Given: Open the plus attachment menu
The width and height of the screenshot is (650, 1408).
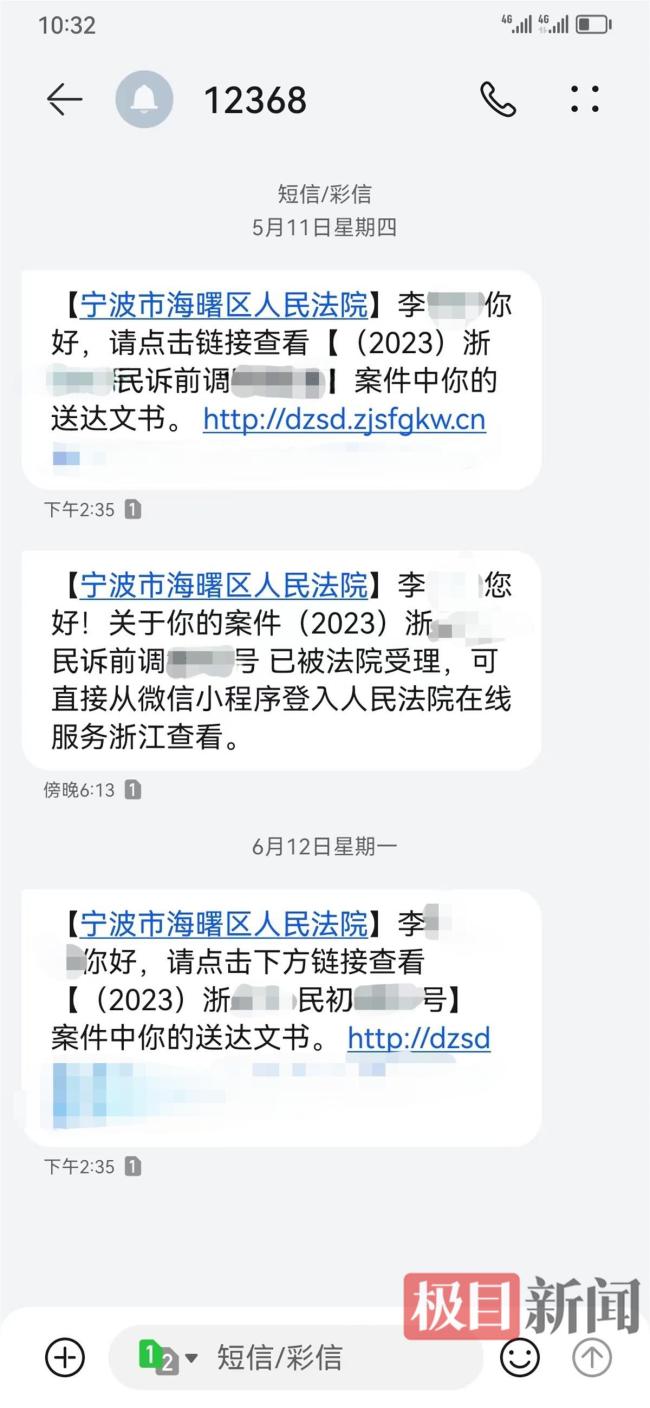Looking at the screenshot, I should (65, 1357).
